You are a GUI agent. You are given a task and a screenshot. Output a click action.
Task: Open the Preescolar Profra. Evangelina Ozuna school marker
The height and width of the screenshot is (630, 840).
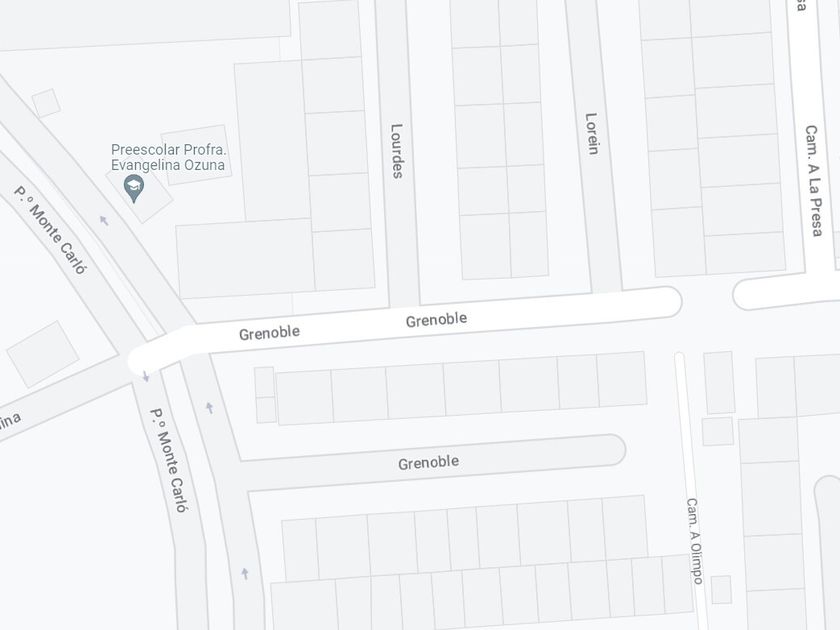click(x=134, y=188)
